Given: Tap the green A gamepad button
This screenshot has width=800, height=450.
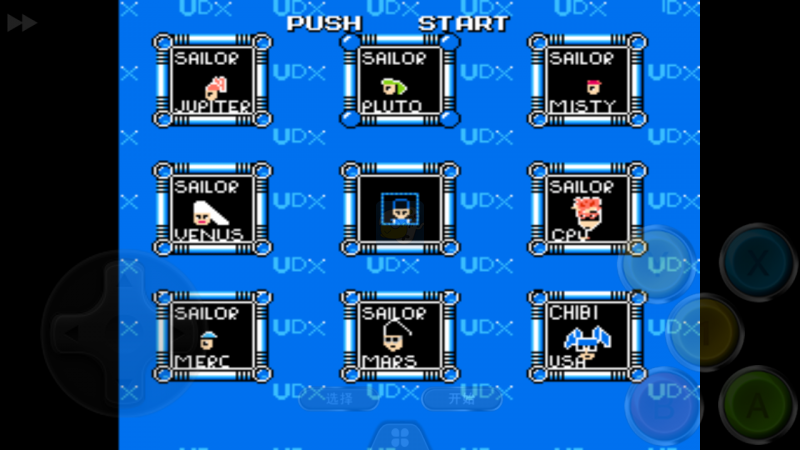Looking at the screenshot, I should [x=757, y=405].
